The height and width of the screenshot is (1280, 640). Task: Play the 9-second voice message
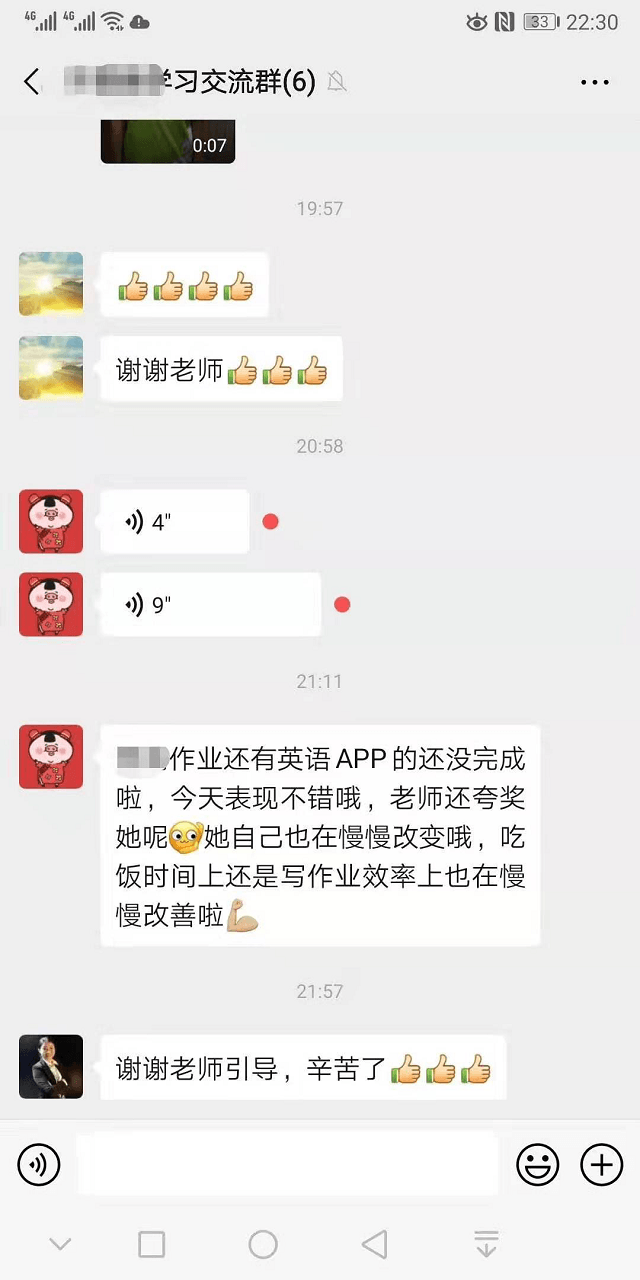210,605
